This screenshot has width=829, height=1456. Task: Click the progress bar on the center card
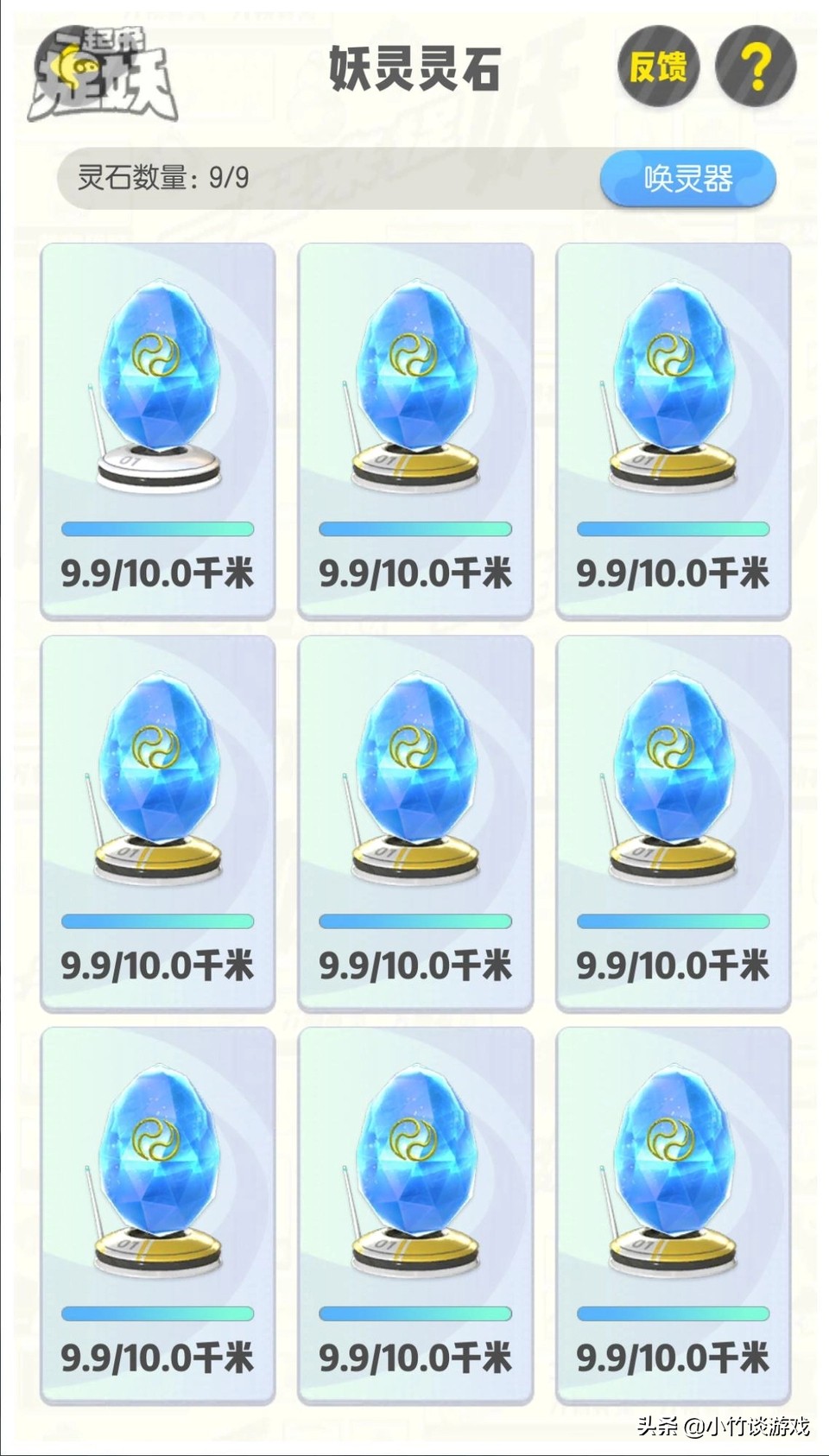tap(416, 918)
